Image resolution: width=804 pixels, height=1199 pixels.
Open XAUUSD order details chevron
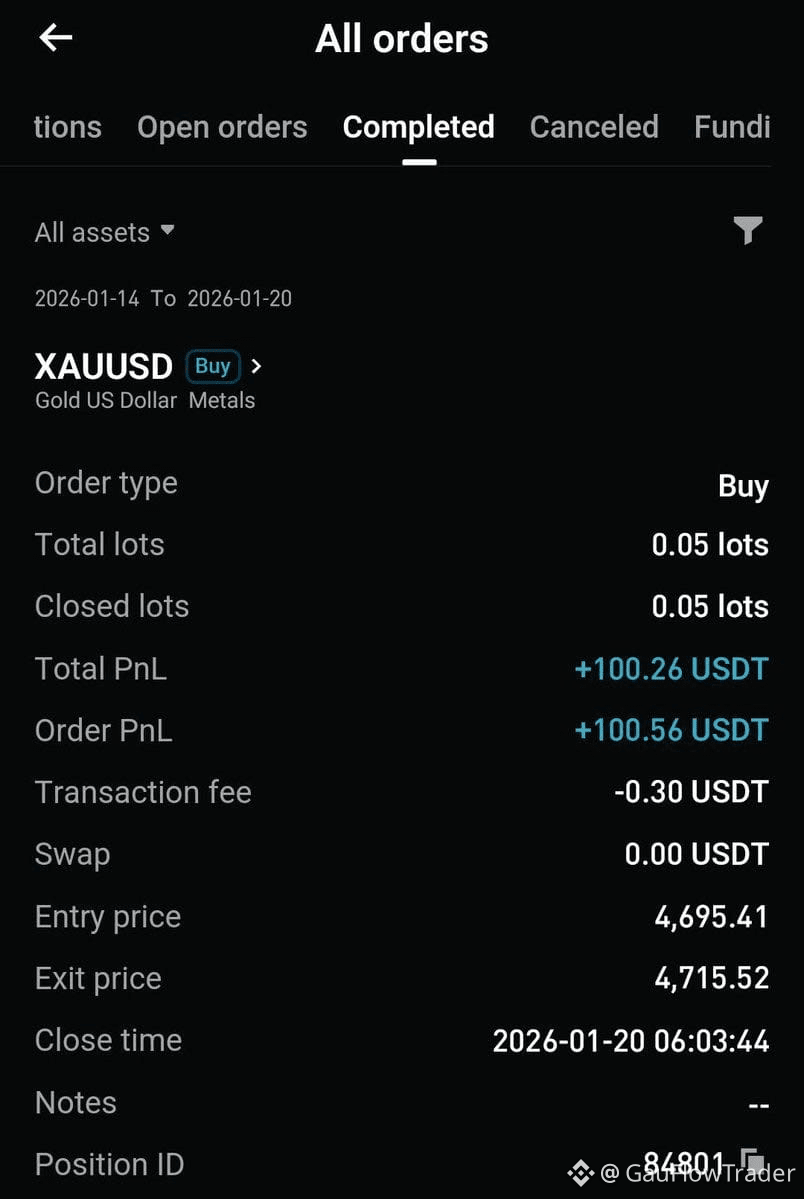click(x=257, y=367)
